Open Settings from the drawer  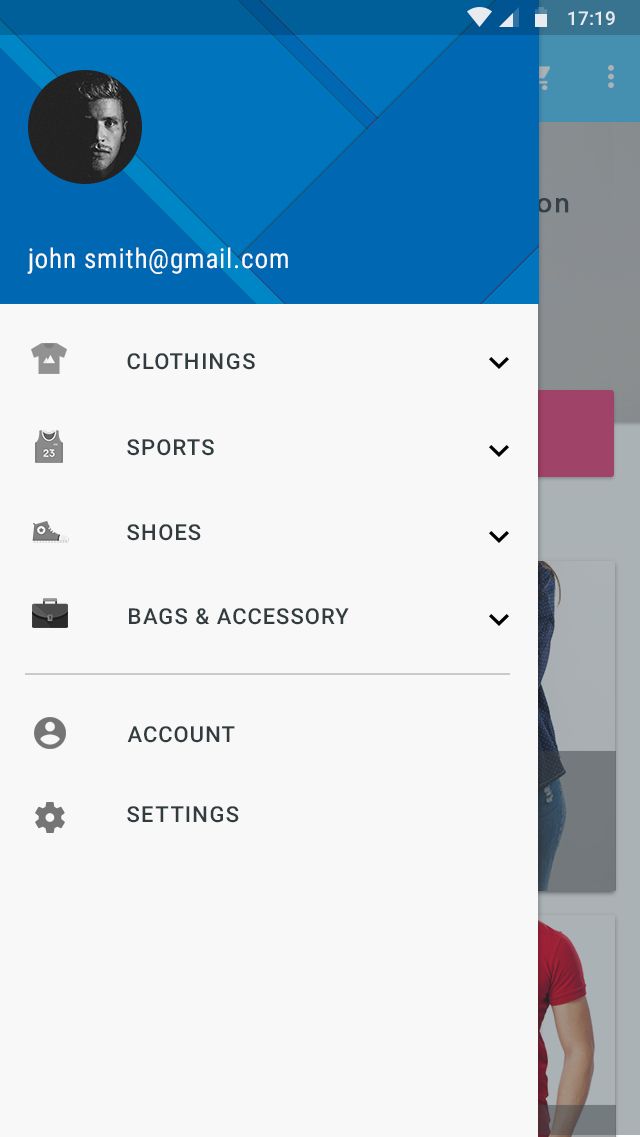click(x=182, y=815)
